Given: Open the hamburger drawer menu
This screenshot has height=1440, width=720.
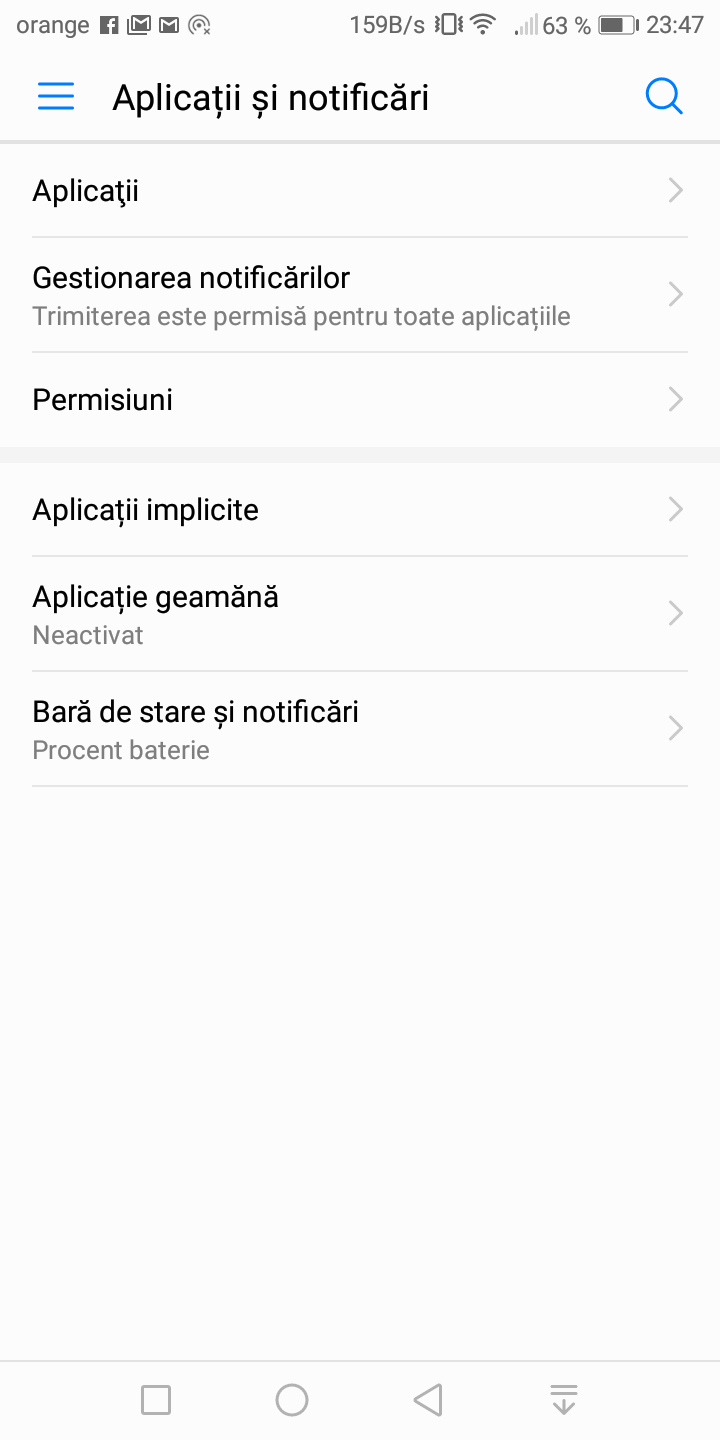Looking at the screenshot, I should tap(56, 97).
